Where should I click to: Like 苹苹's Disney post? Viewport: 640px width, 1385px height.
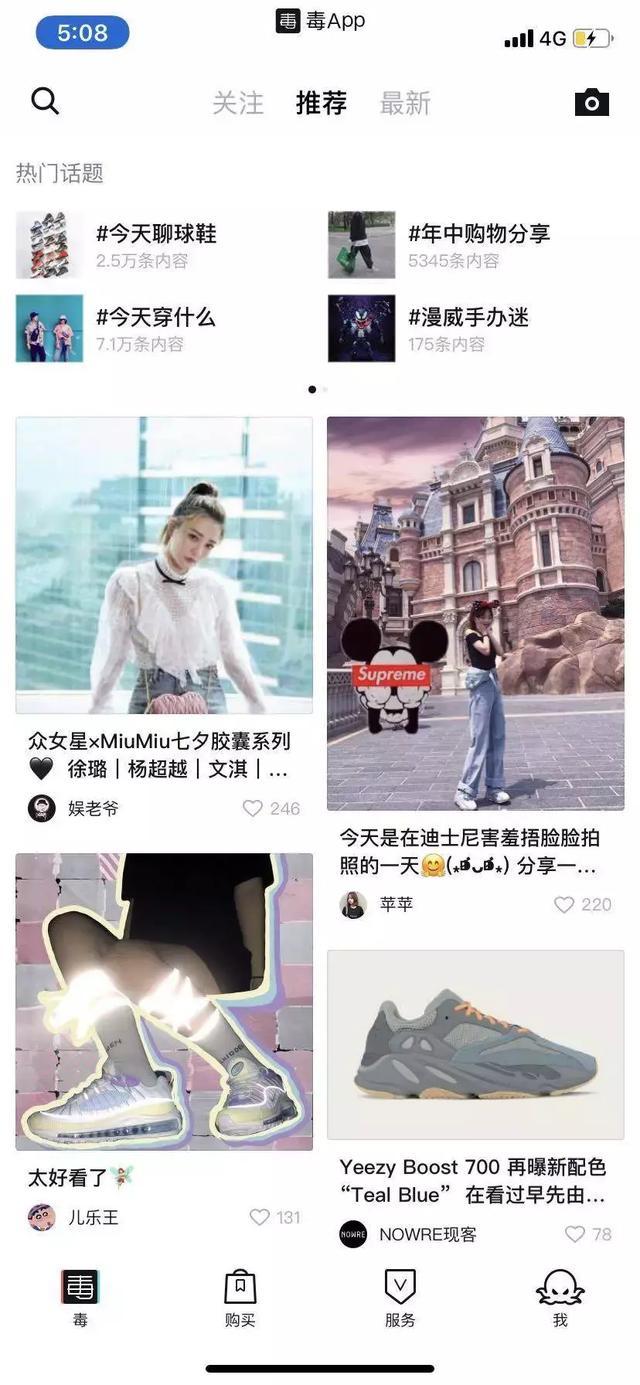[564, 905]
